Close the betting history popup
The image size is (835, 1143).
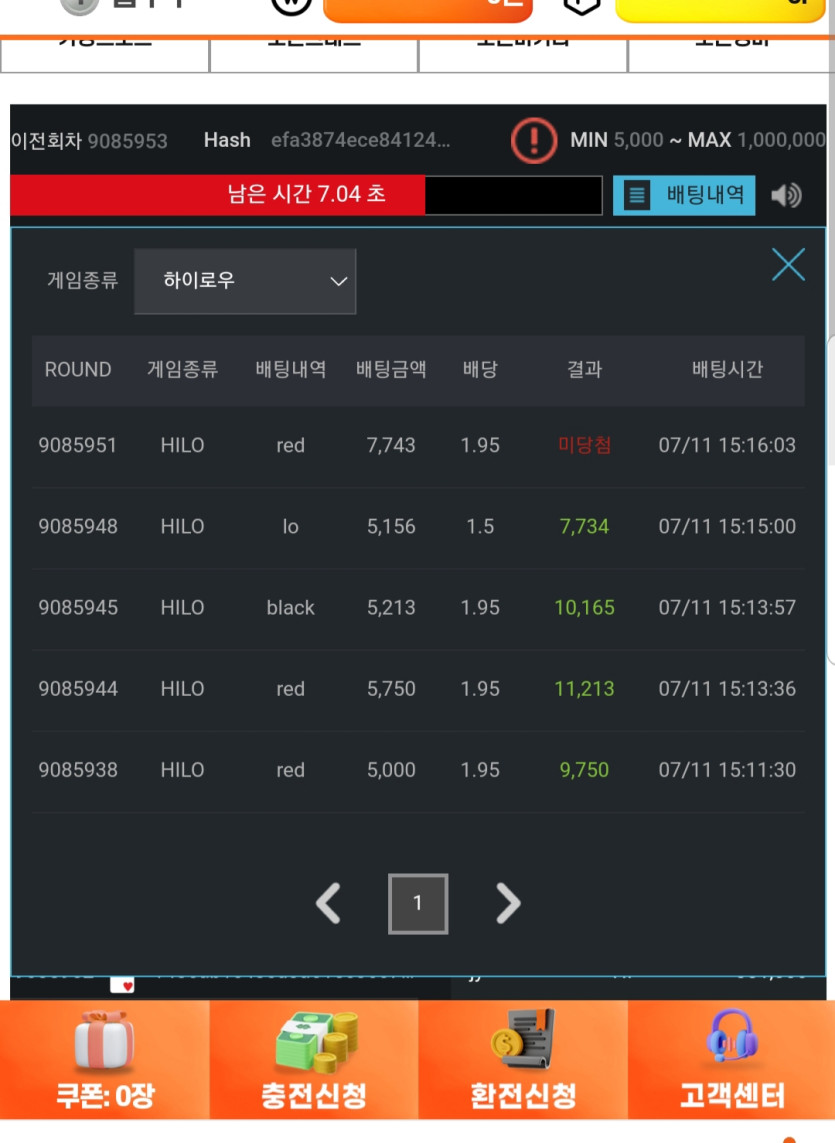point(788,265)
